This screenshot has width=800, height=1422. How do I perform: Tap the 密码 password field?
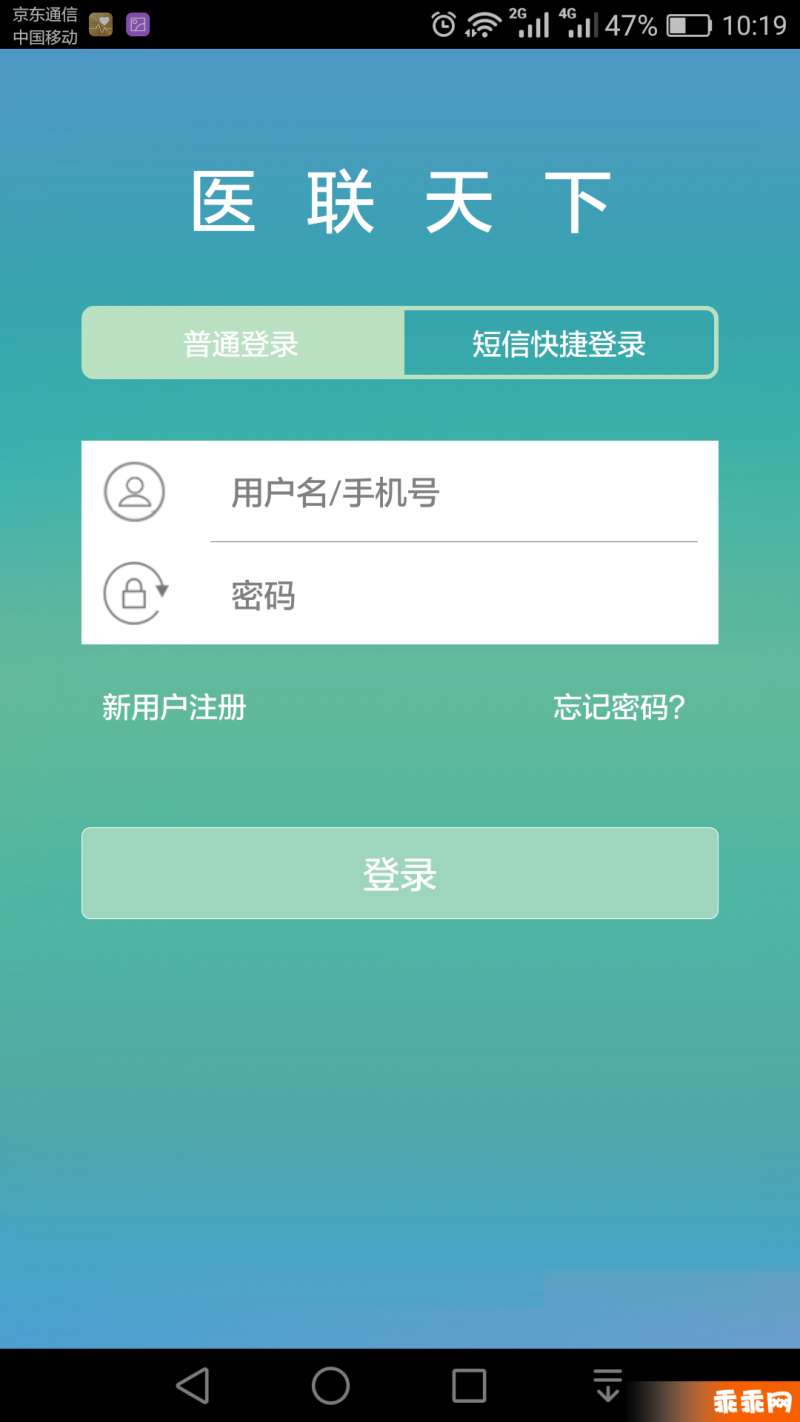tap(454, 595)
